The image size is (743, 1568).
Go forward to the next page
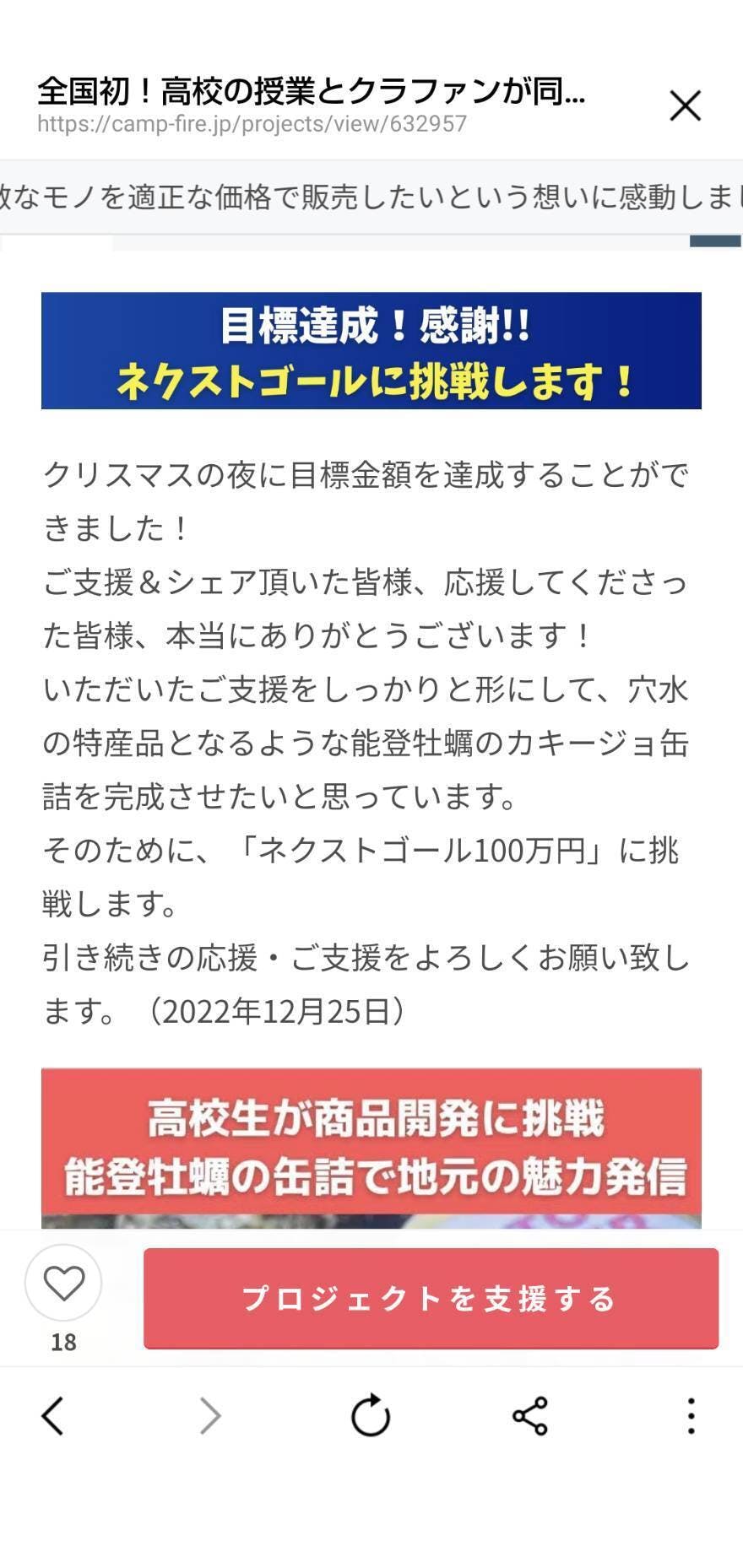click(210, 1415)
